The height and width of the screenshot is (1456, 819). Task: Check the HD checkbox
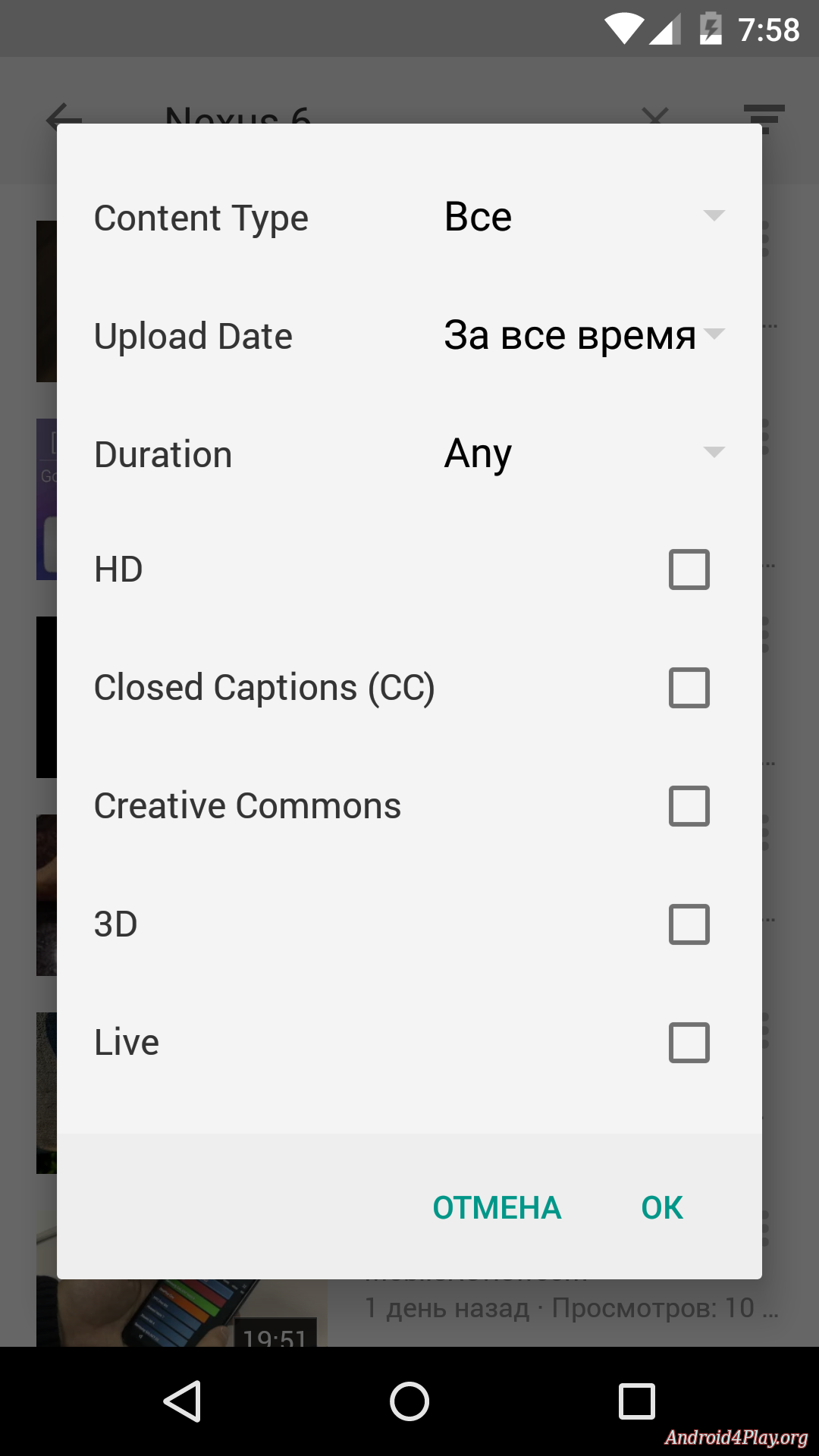(x=689, y=570)
